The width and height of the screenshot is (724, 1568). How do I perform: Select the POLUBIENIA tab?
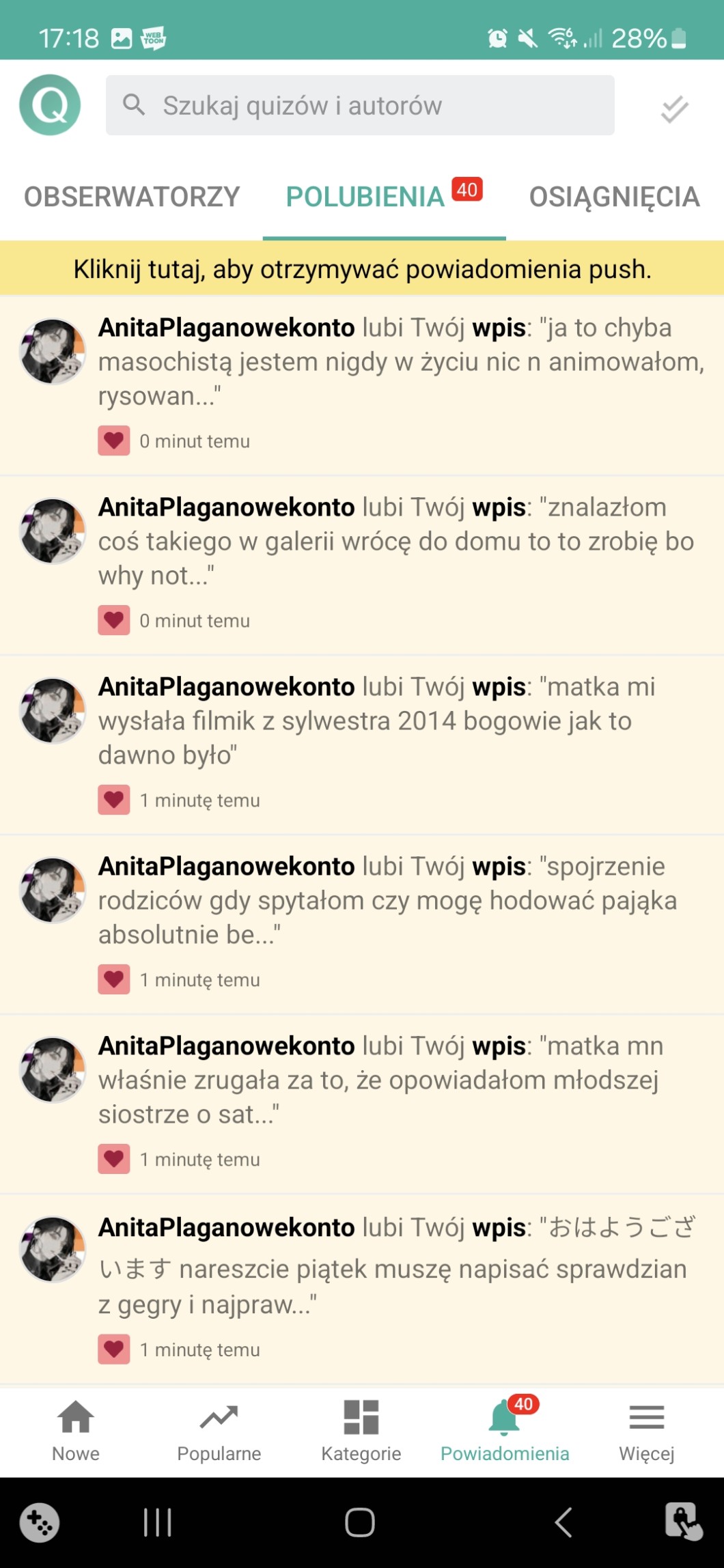click(365, 197)
